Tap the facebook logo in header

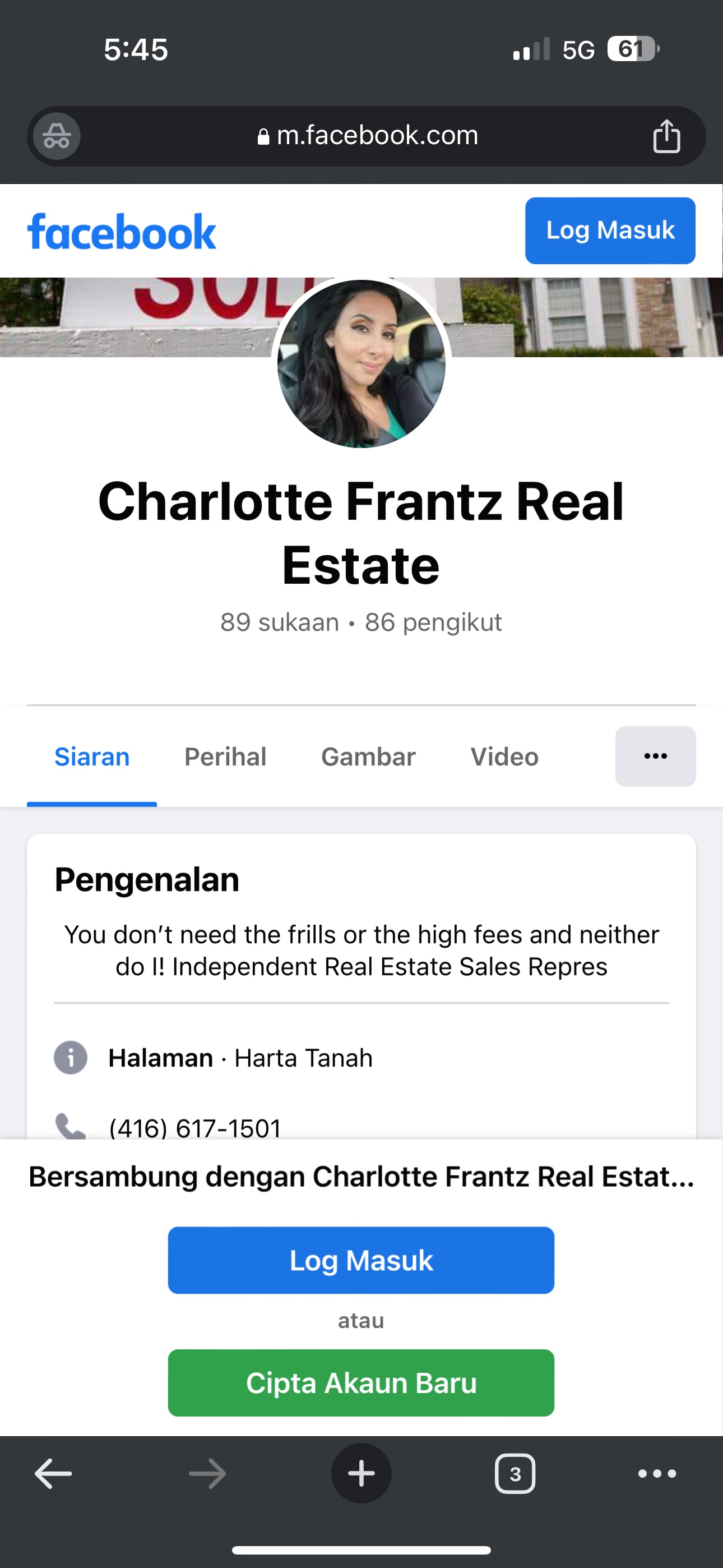(122, 232)
